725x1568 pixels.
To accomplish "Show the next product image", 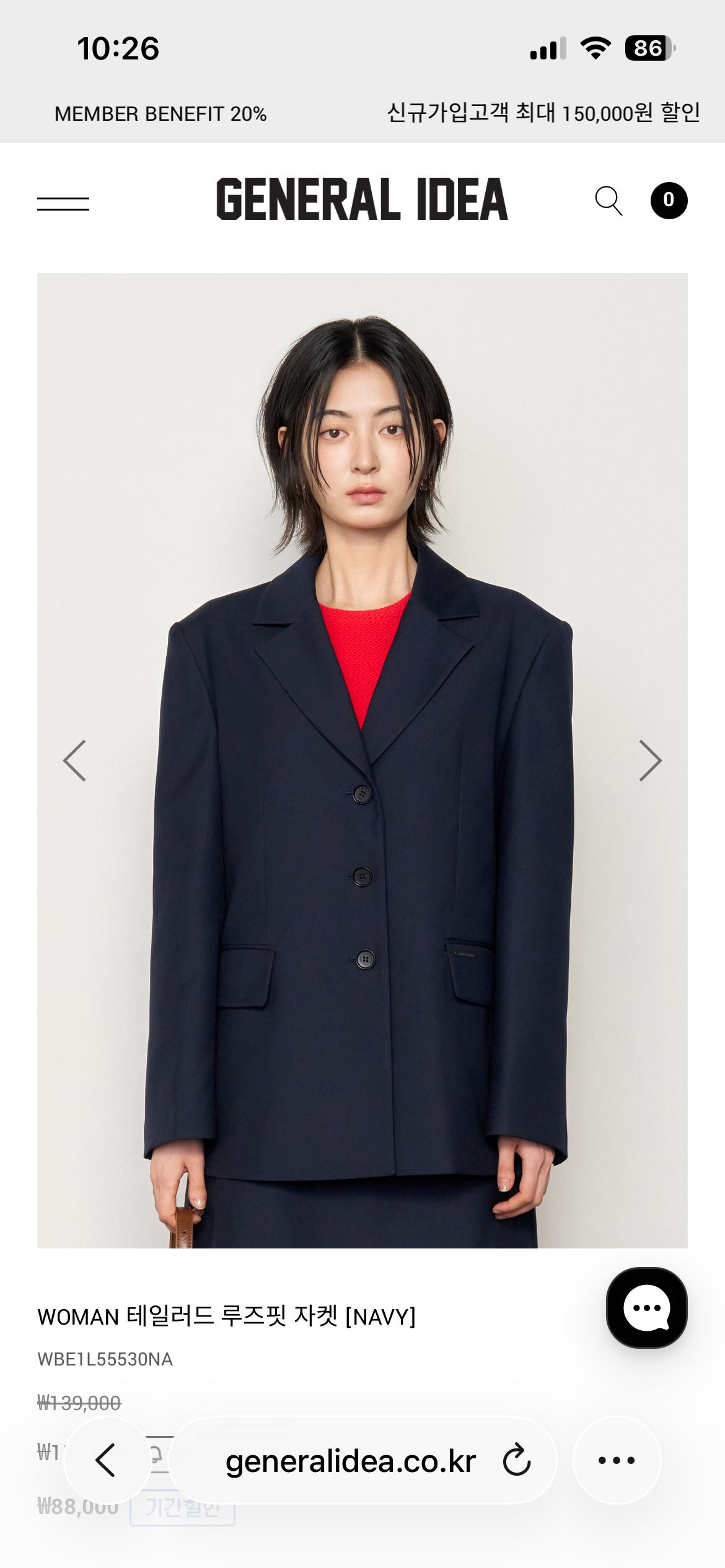I will point(650,760).
